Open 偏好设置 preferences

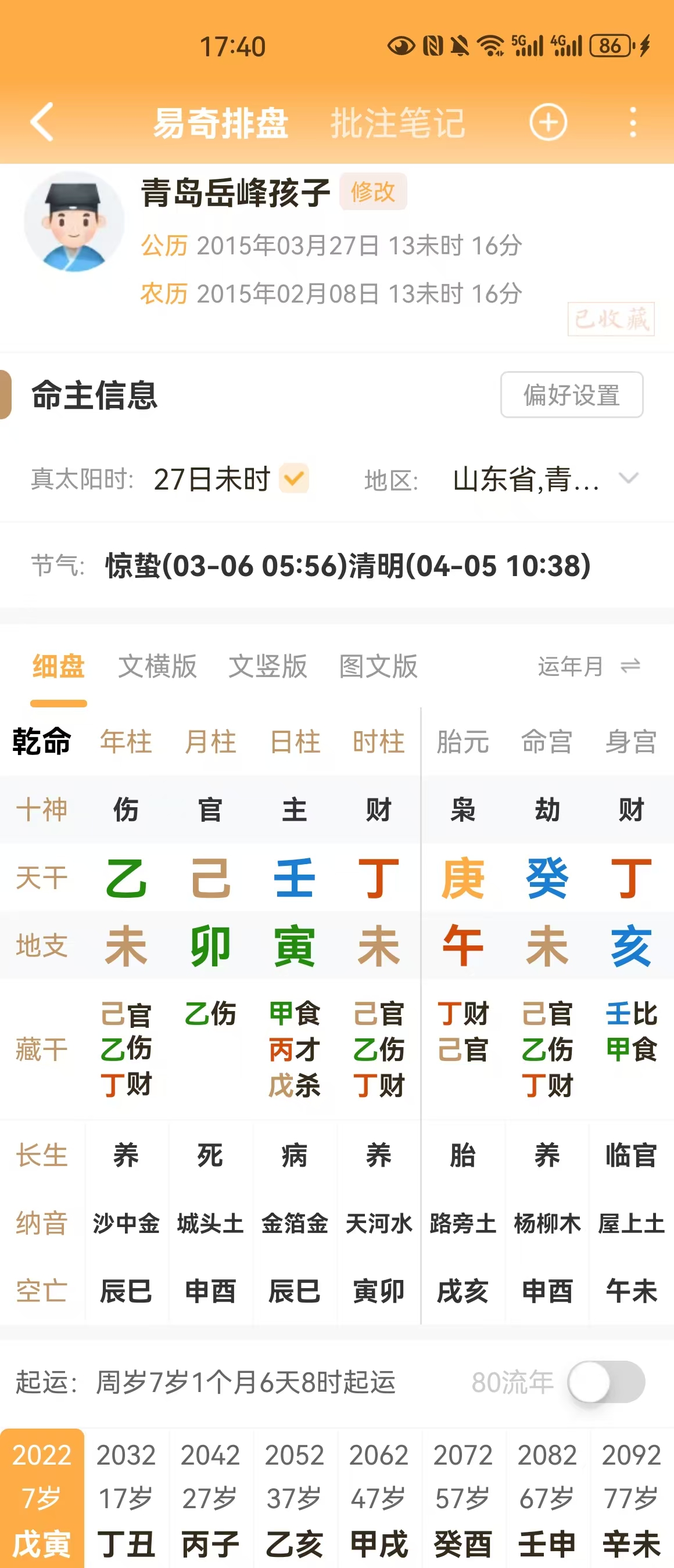click(x=571, y=395)
